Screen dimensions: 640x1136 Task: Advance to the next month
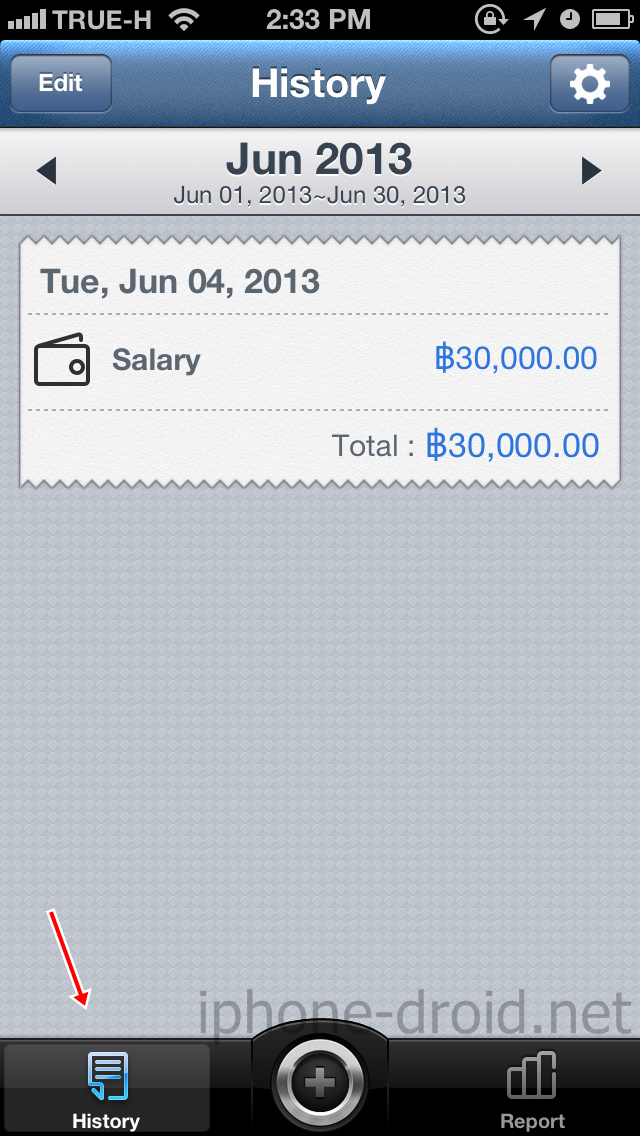[591, 172]
